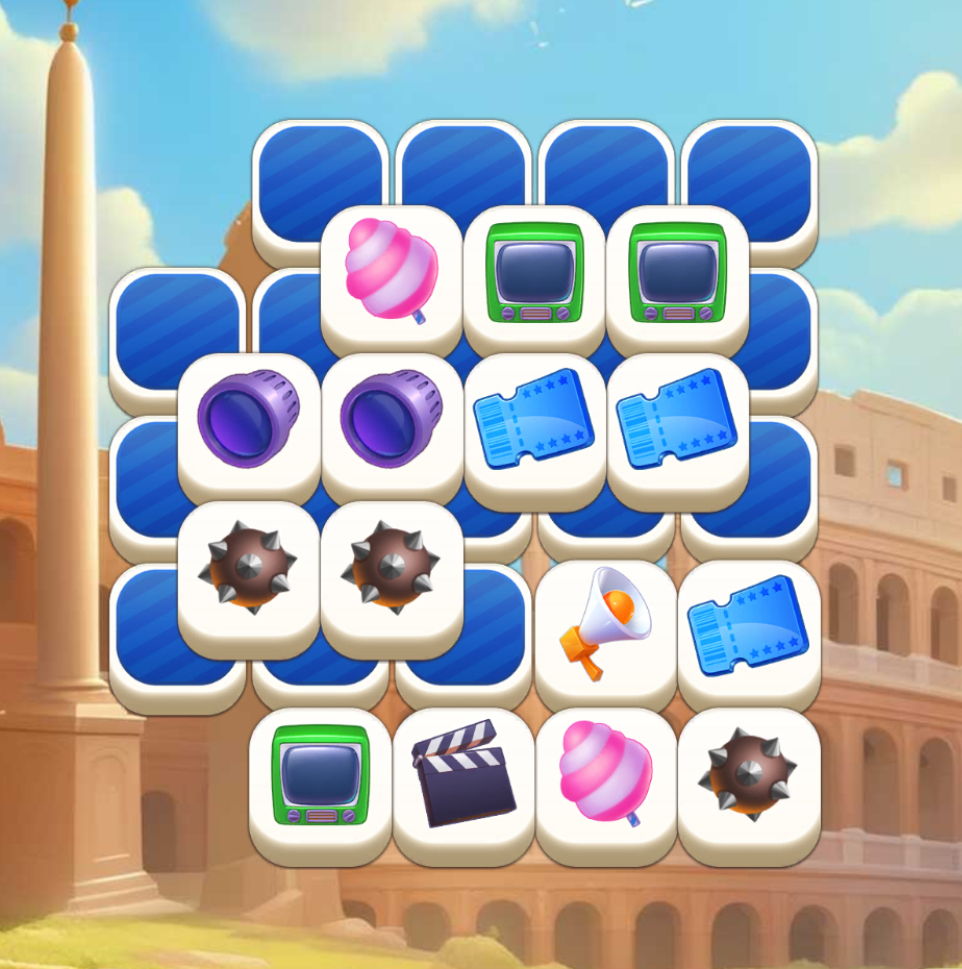Tap the spiked ball tile below the lone ticket
The image size is (962, 969).
click(748, 778)
